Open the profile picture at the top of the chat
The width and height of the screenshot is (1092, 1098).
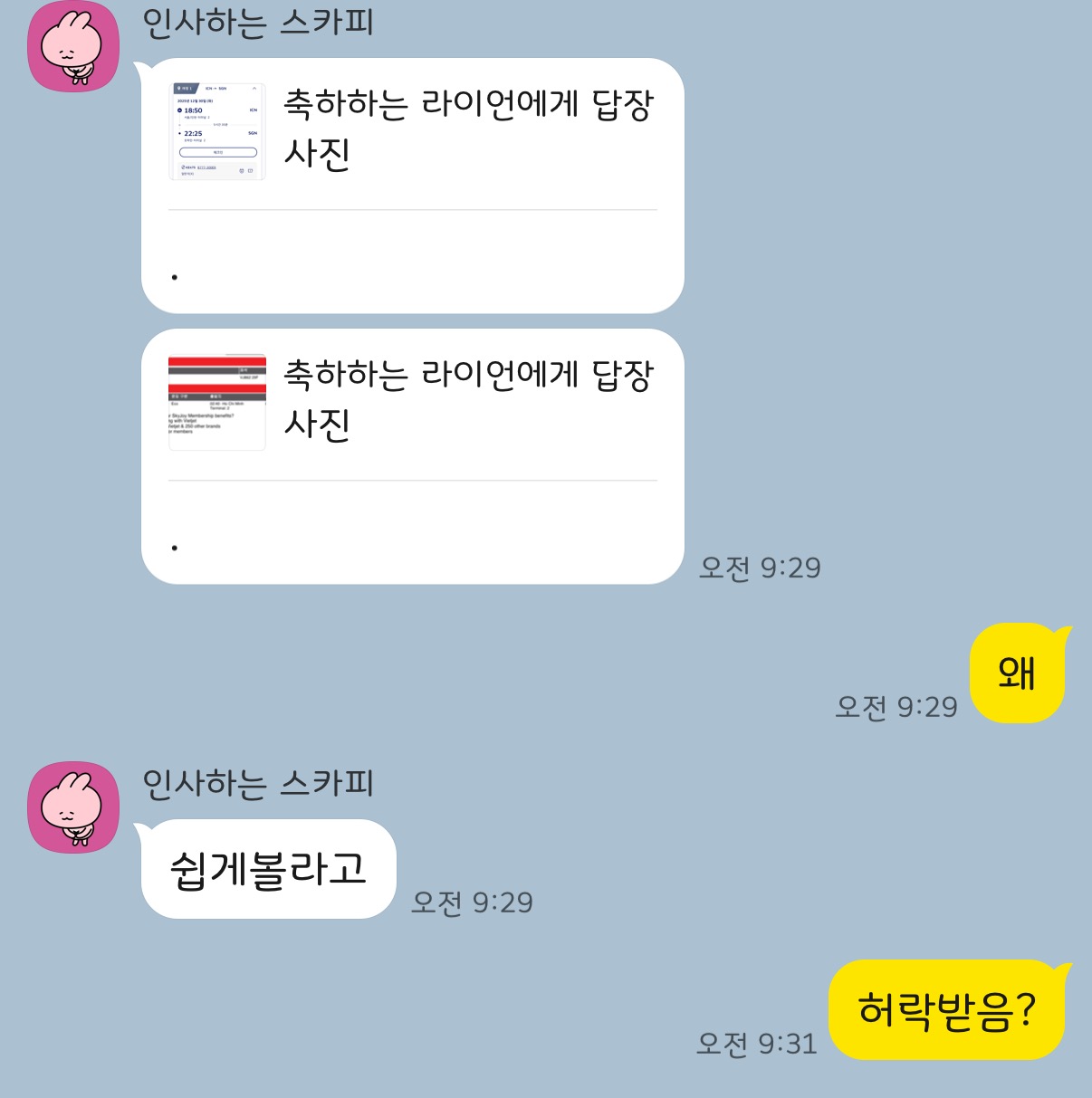tap(73, 47)
